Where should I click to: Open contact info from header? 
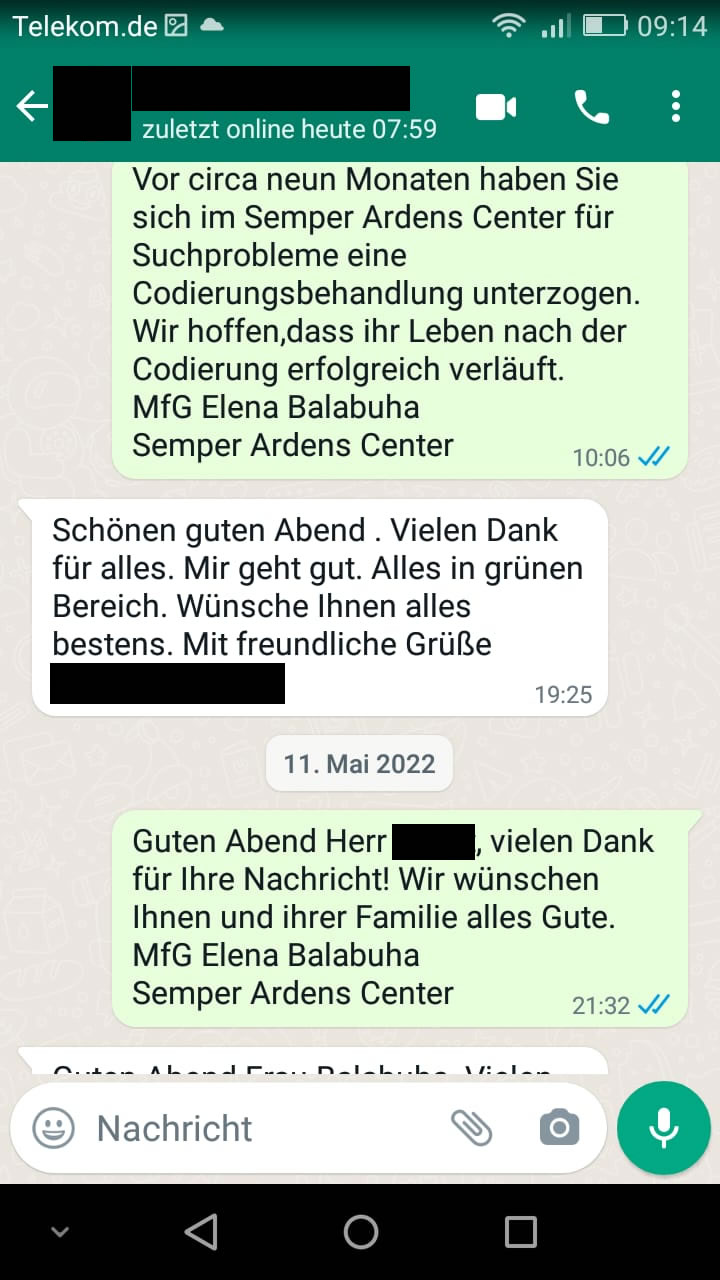tap(270, 106)
